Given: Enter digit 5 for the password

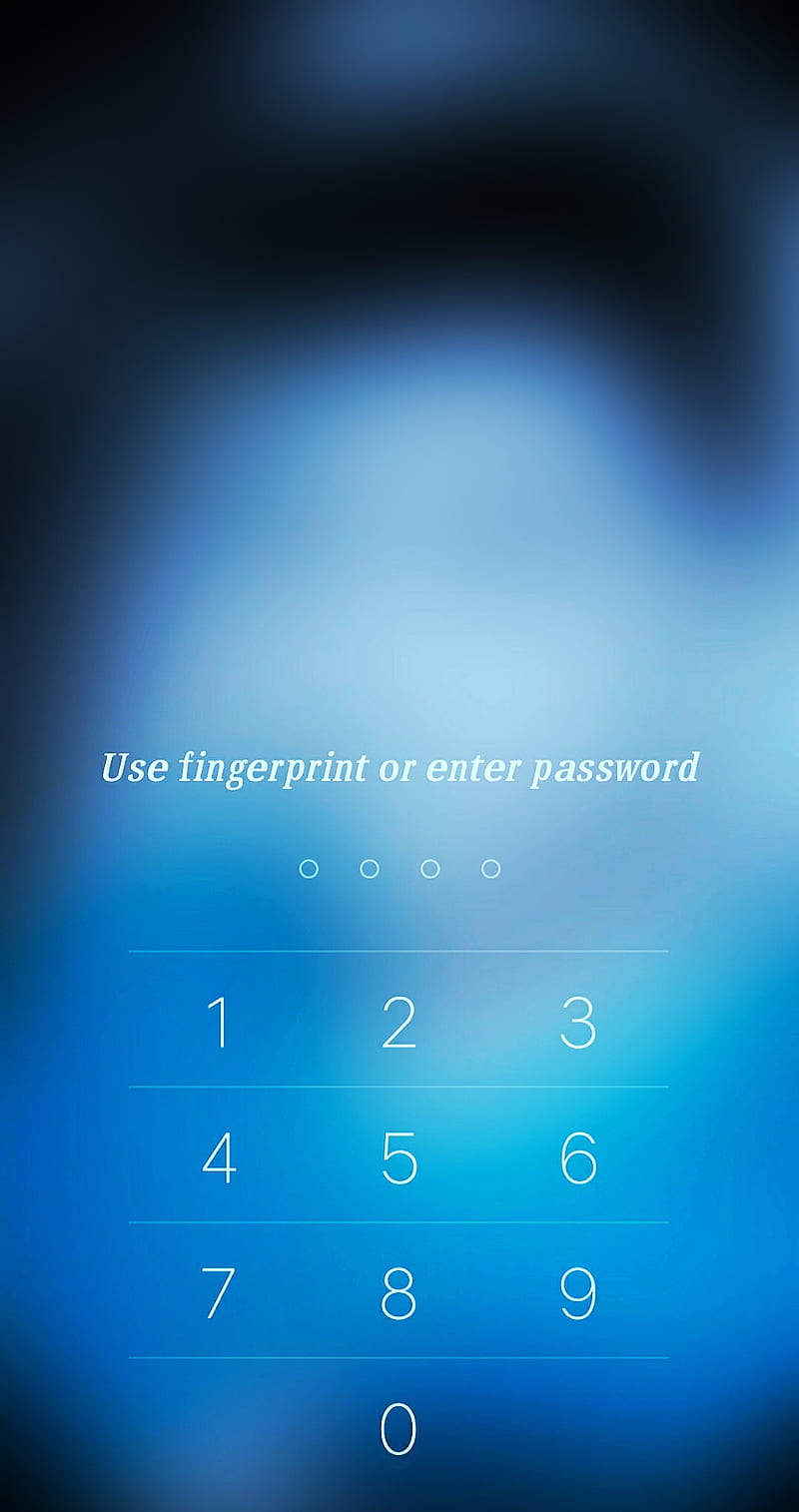Looking at the screenshot, I should click(399, 1156).
